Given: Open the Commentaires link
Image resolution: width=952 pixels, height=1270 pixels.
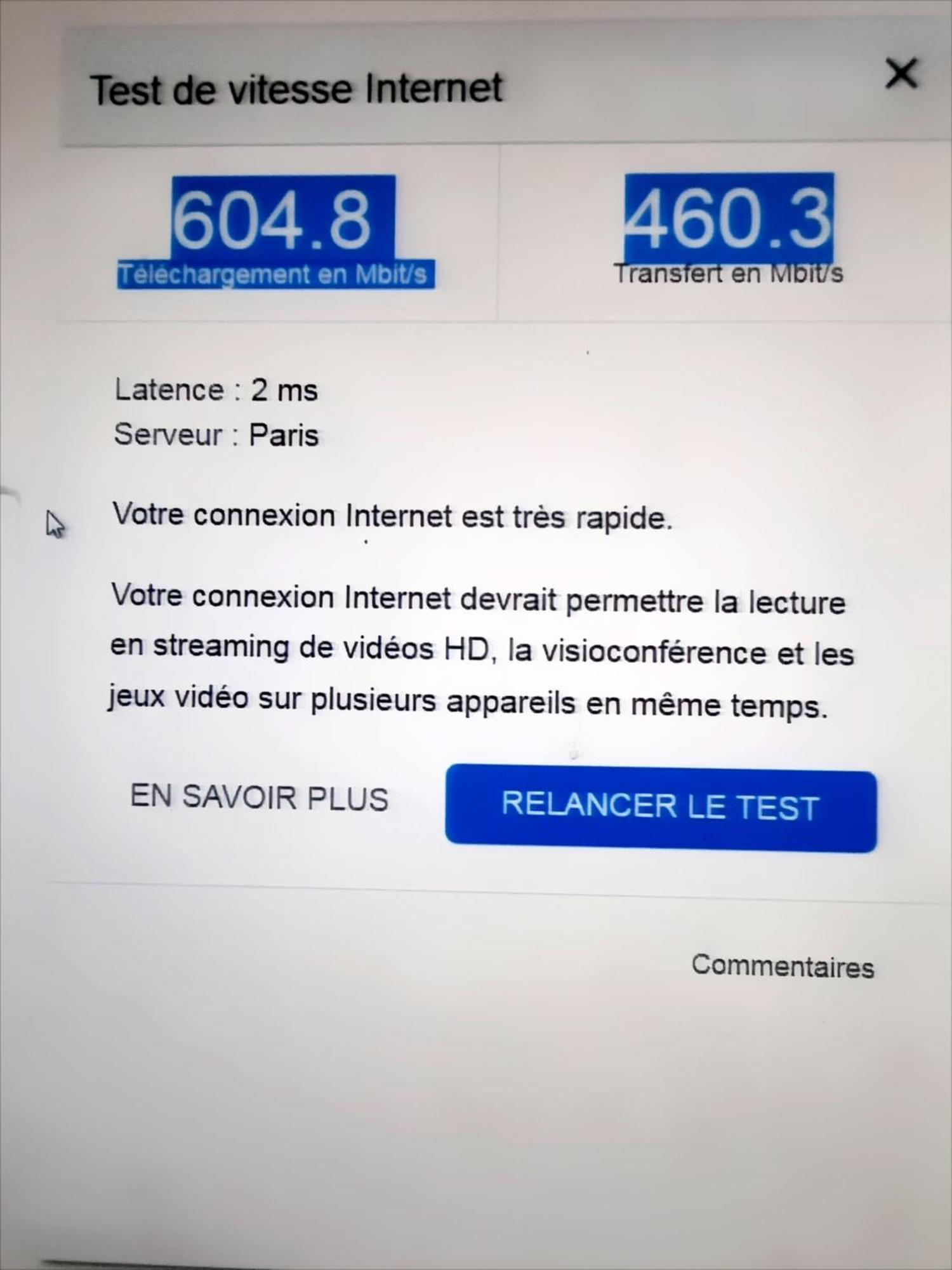Looking at the screenshot, I should point(783,966).
